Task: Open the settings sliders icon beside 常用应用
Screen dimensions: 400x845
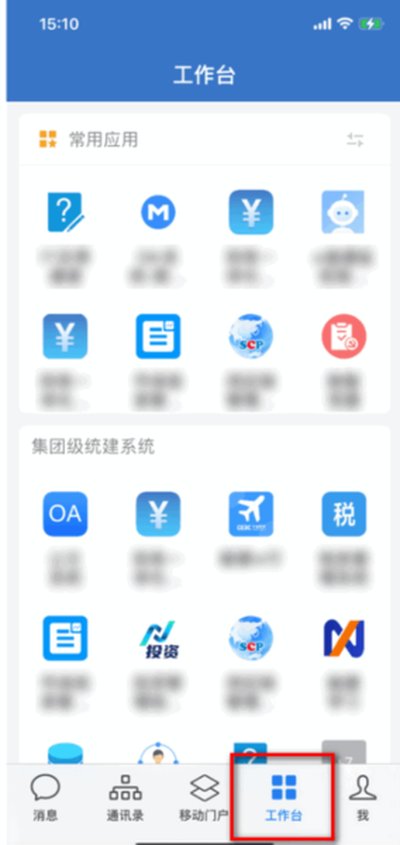Action: coord(355,140)
